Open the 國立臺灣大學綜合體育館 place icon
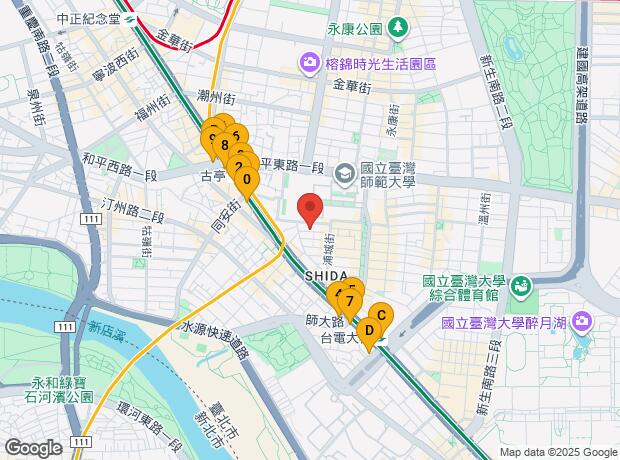The width and height of the screenshot is (620, 460). pos(522,288)
